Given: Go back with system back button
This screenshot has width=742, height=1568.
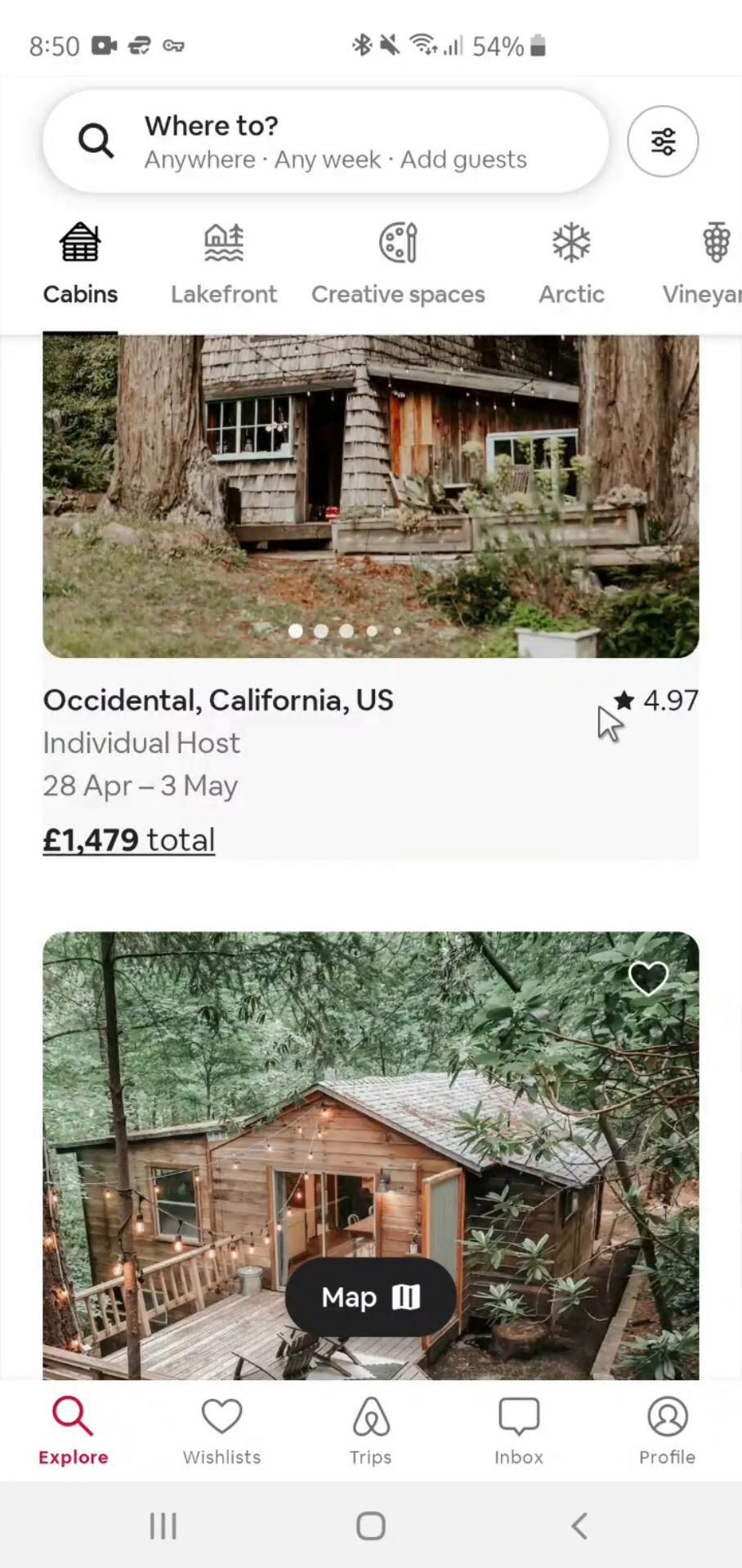Looking at the screenshot, I should pos(579,1526).
